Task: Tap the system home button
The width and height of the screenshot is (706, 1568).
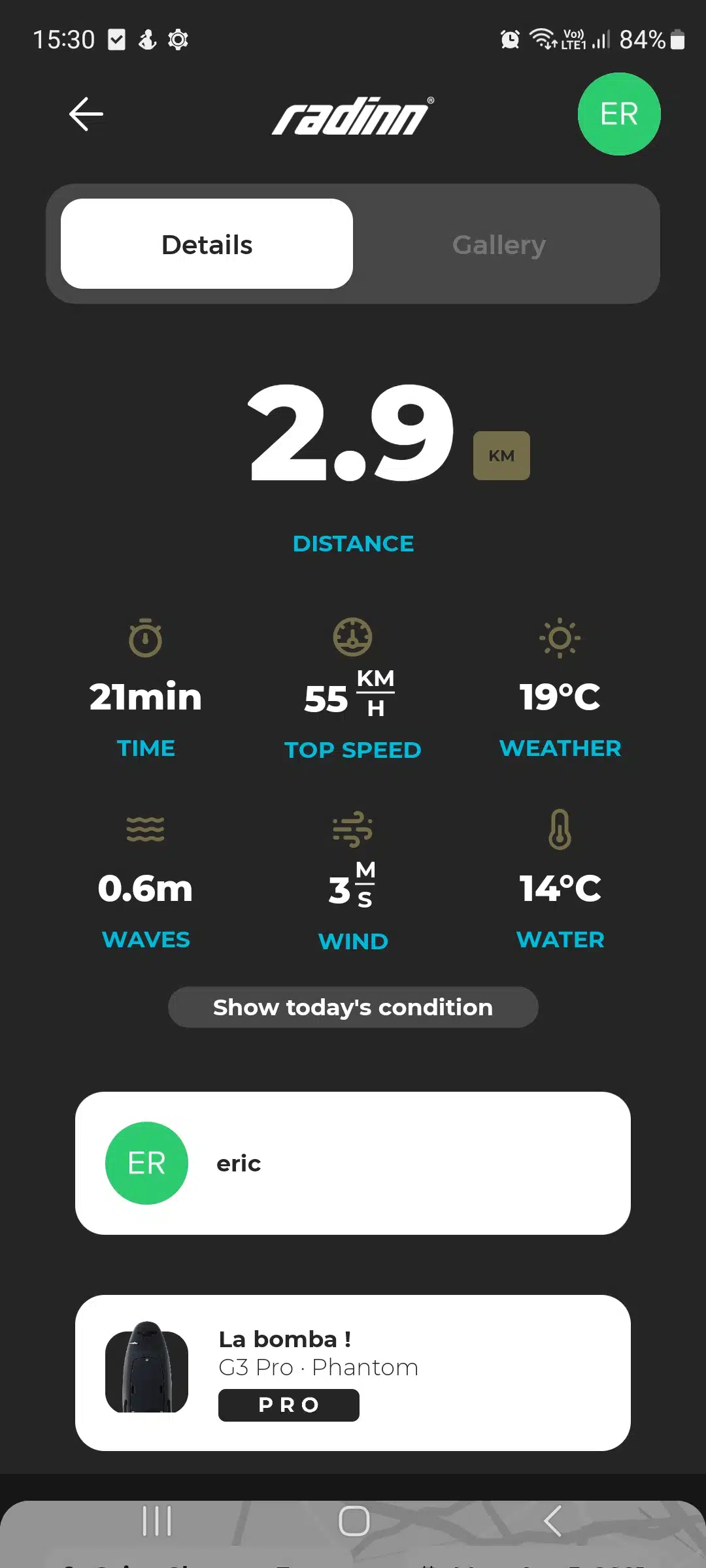Action: (x=354, y=1521)
